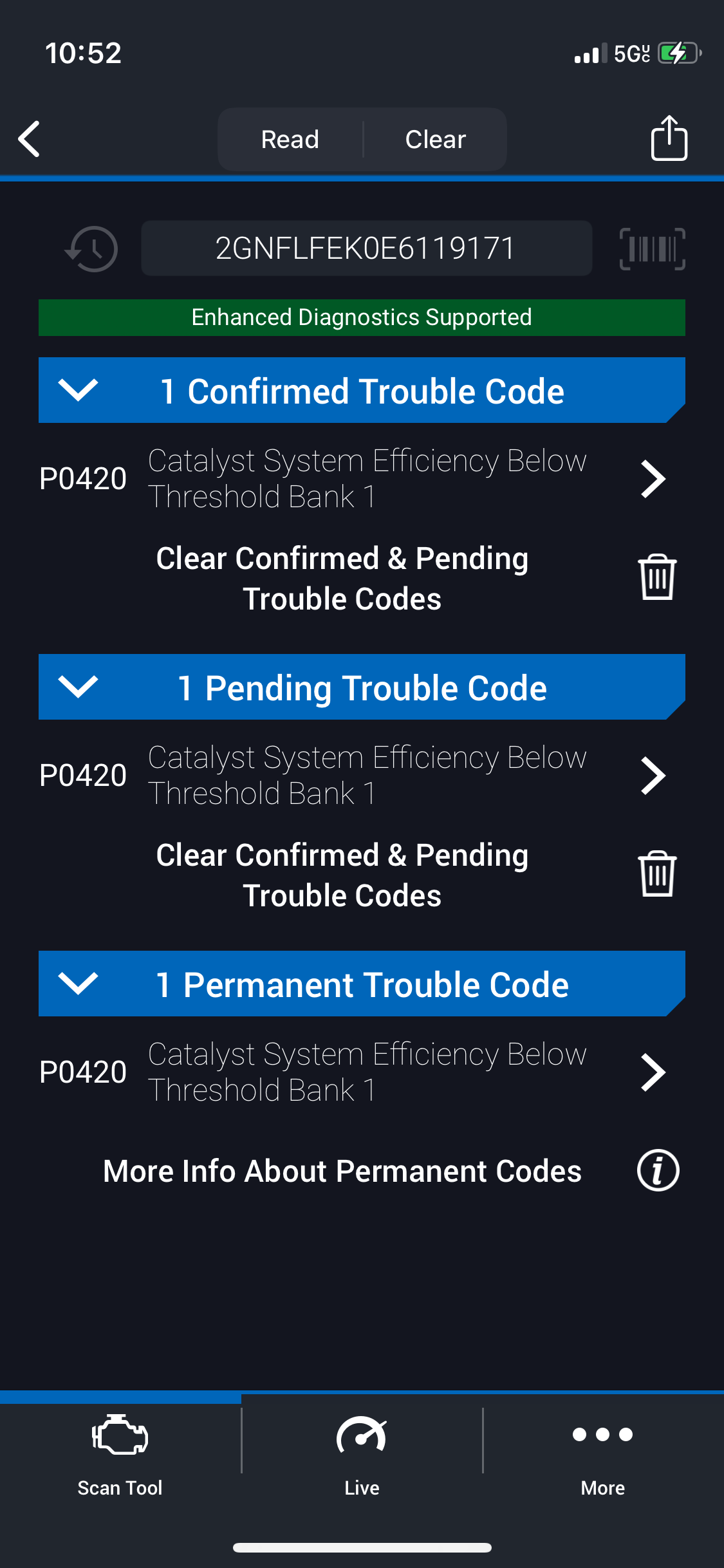Tap the Clear button in top bar
724x1568 pixels.
tap(435, 140)
